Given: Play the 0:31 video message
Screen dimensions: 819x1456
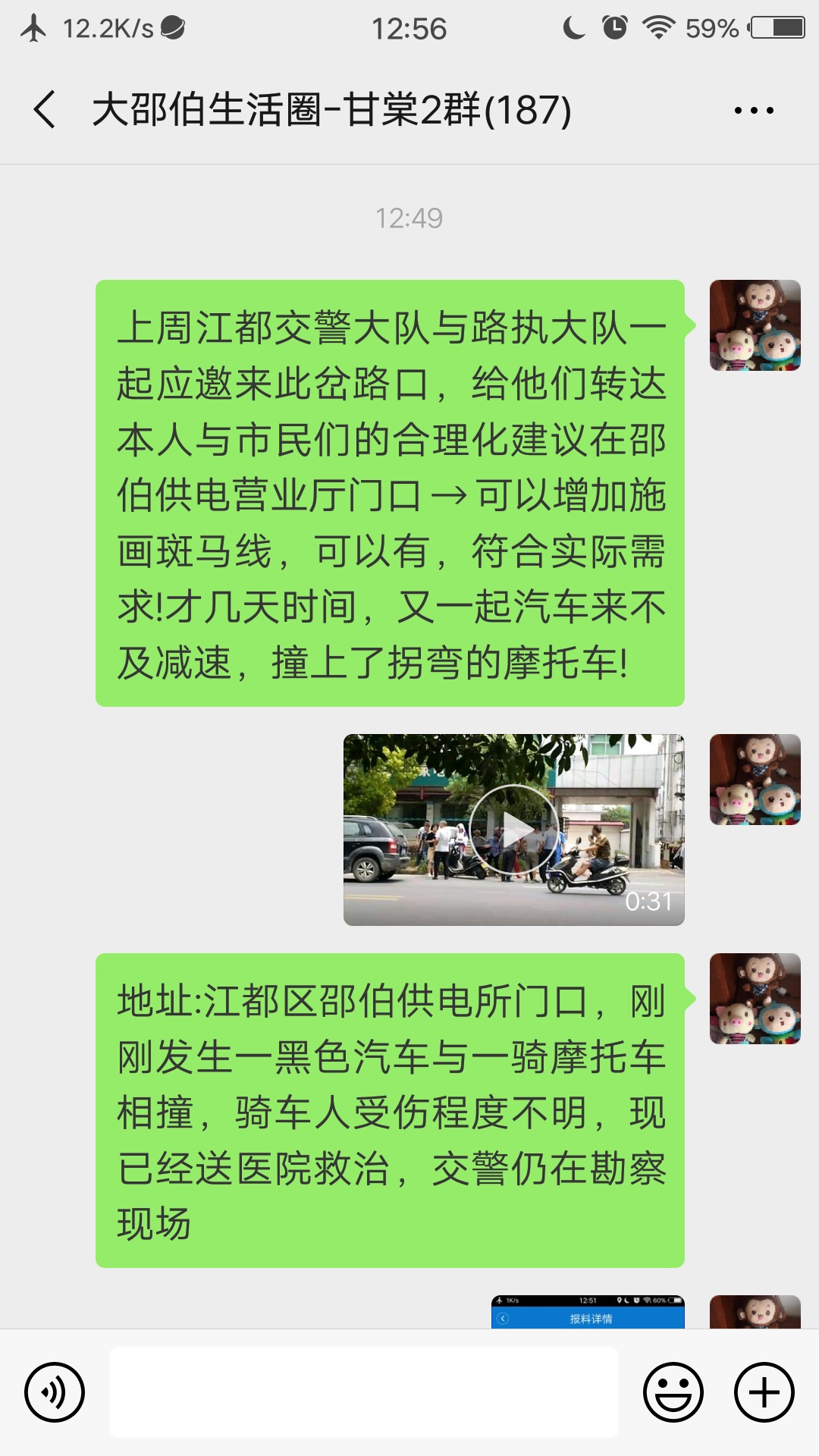Looking at the screenshot, I should pyautogui.click(x=513, y=830).
